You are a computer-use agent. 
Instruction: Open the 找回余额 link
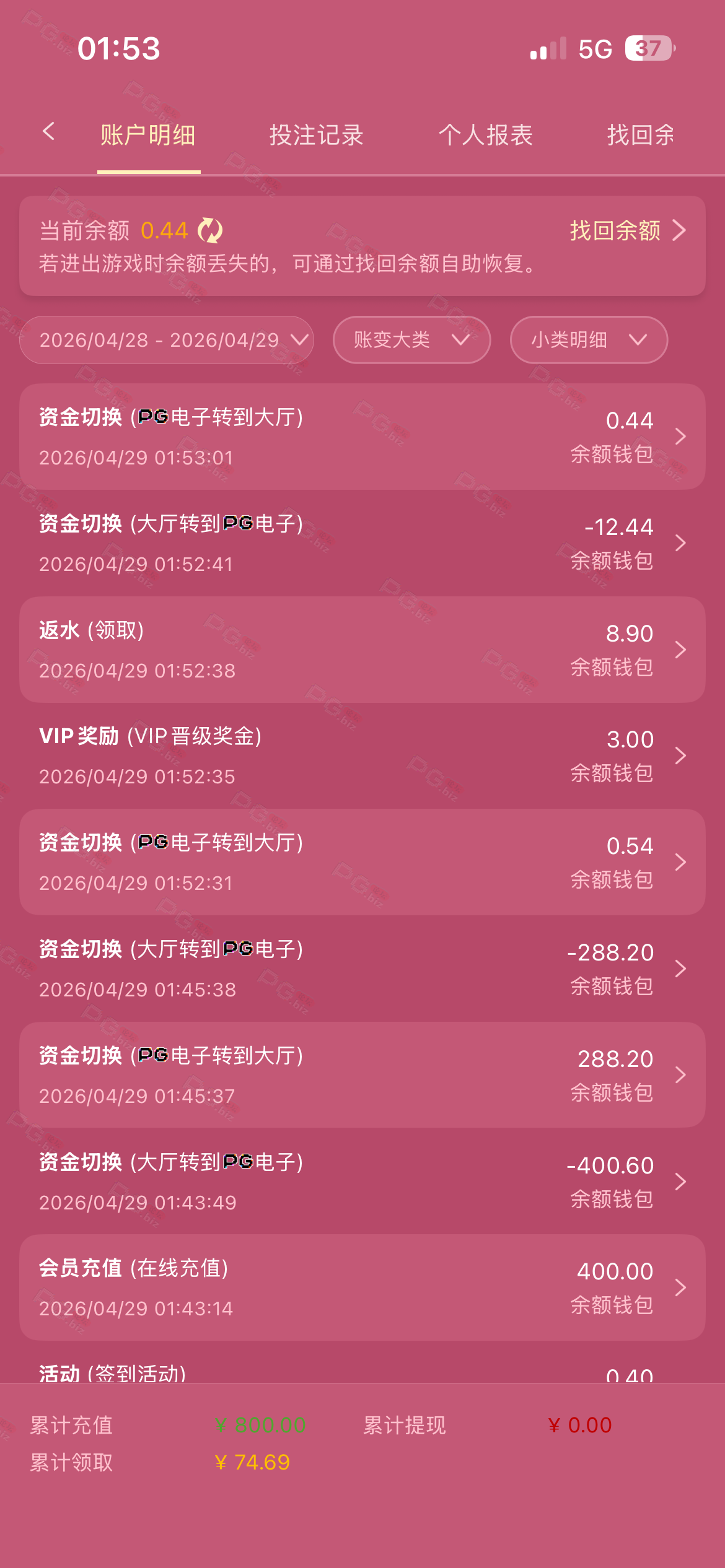tap(626, 230)
